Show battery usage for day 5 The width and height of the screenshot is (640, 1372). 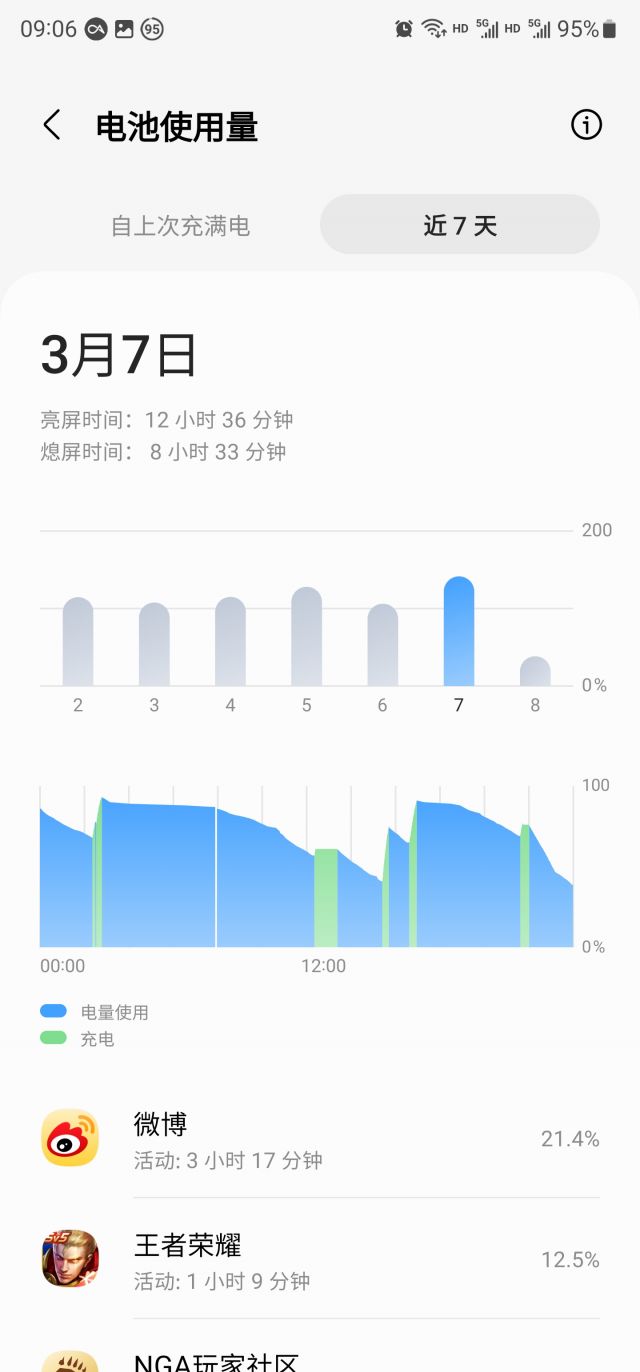(x=306, y=637)
